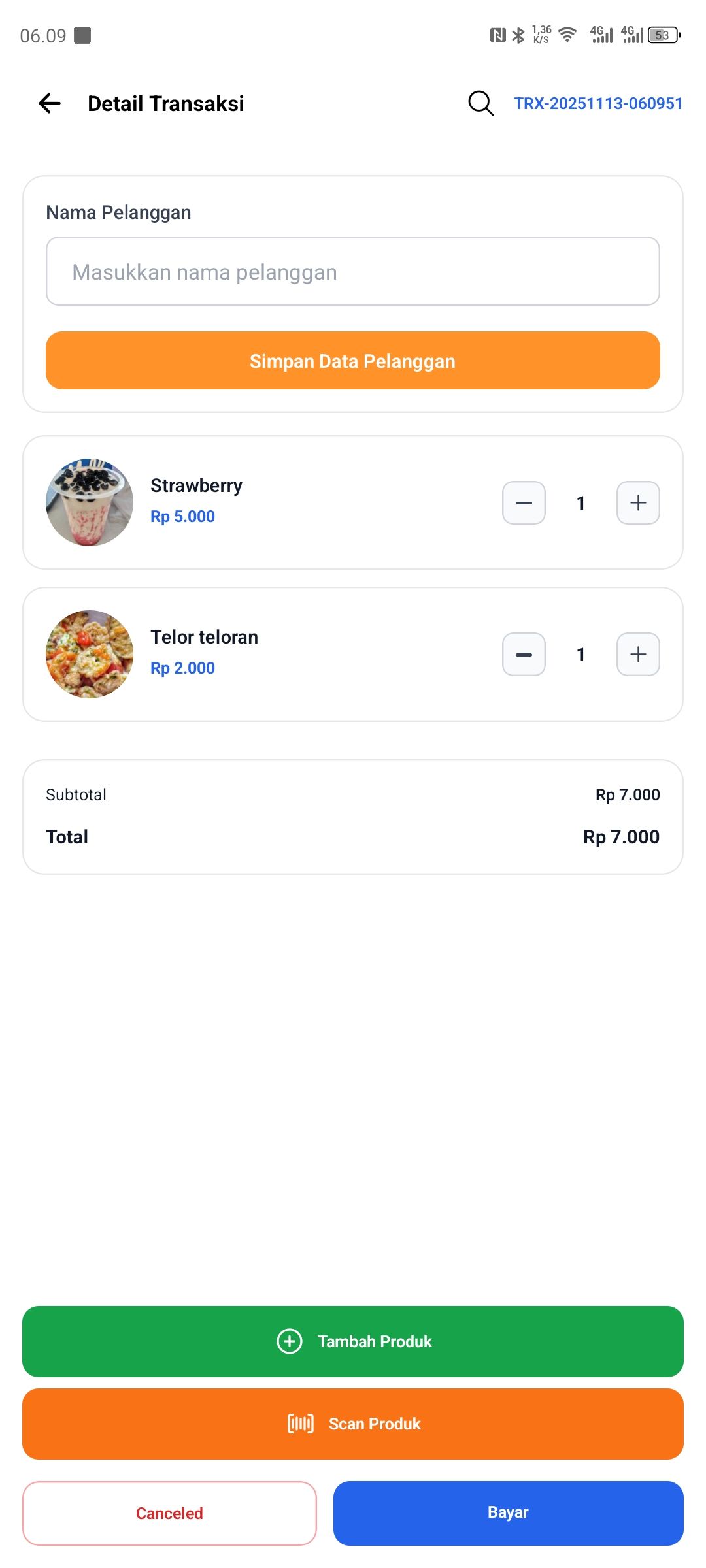706x1568 pixels.
Task: Focus the customer name input field
Action: coord(353,271)
